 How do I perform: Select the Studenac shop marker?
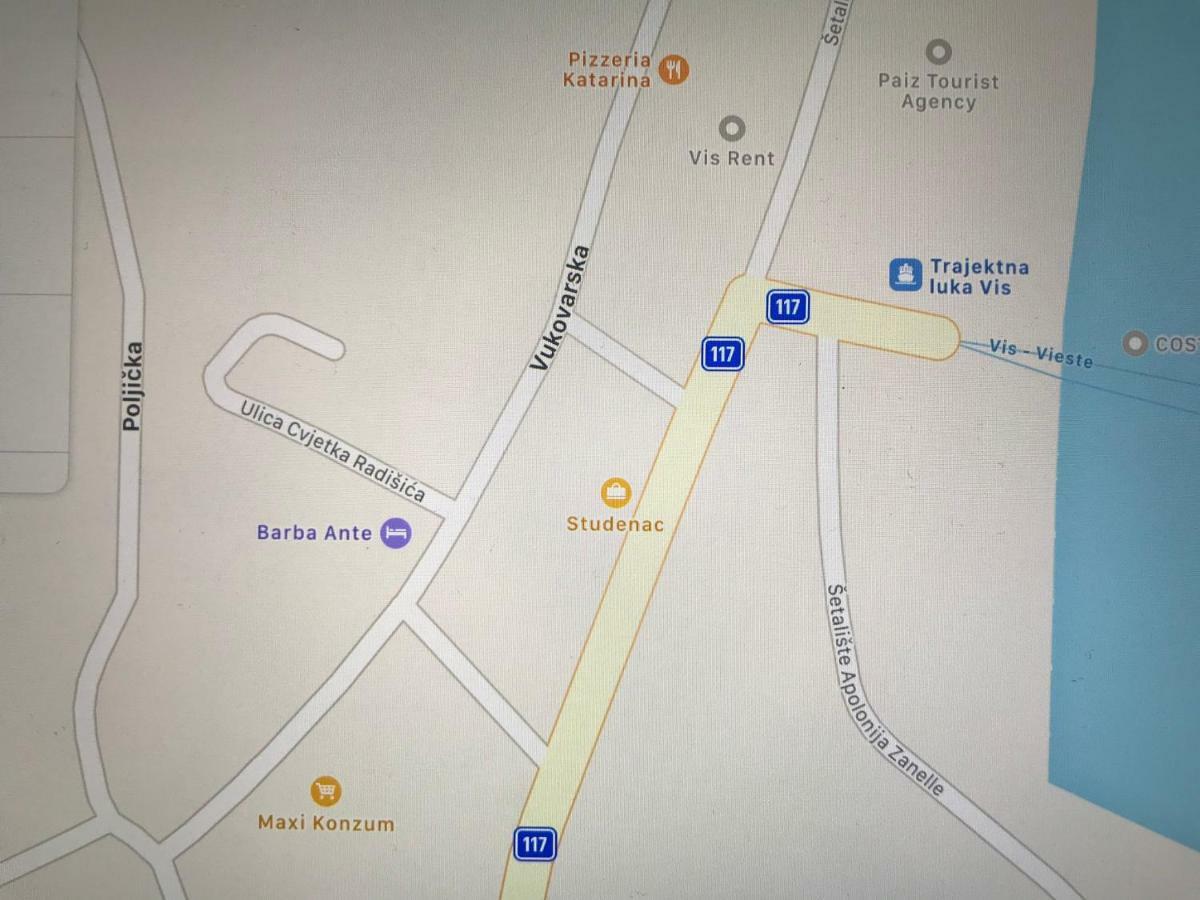pos(616,493)
